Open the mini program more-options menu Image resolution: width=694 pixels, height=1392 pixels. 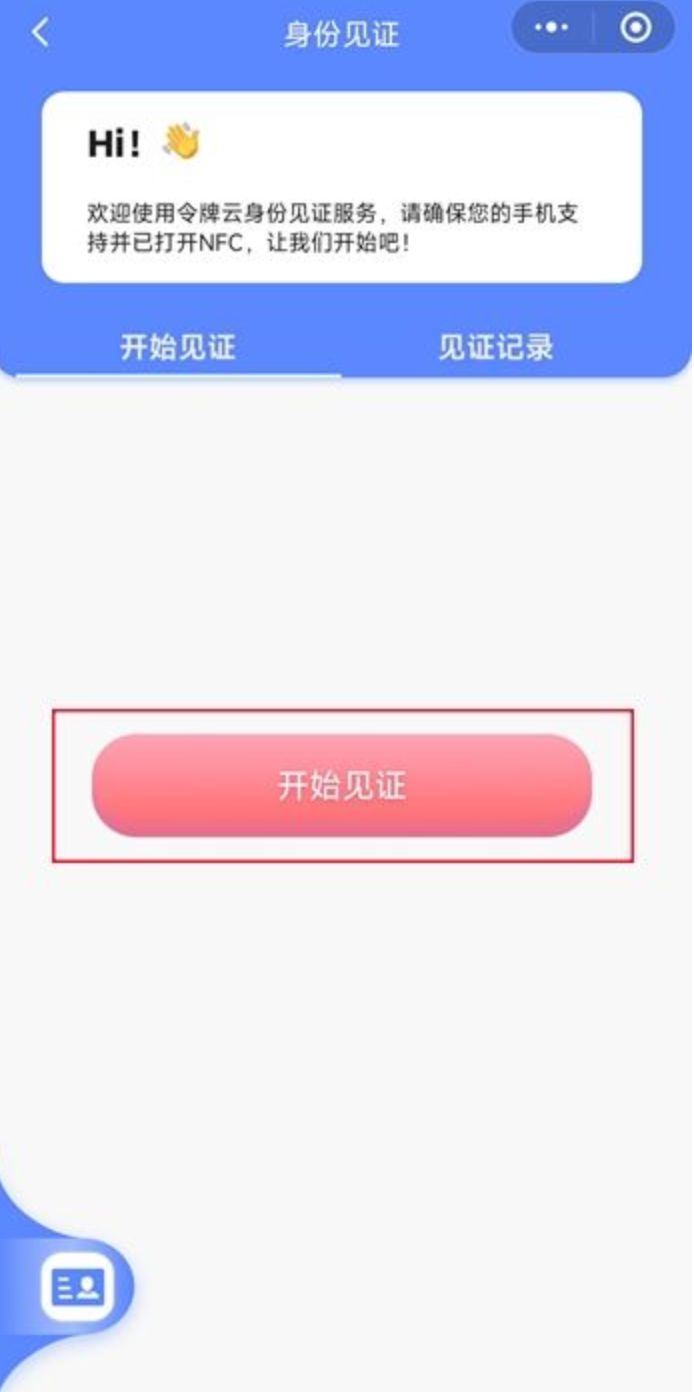coord(551,28)
